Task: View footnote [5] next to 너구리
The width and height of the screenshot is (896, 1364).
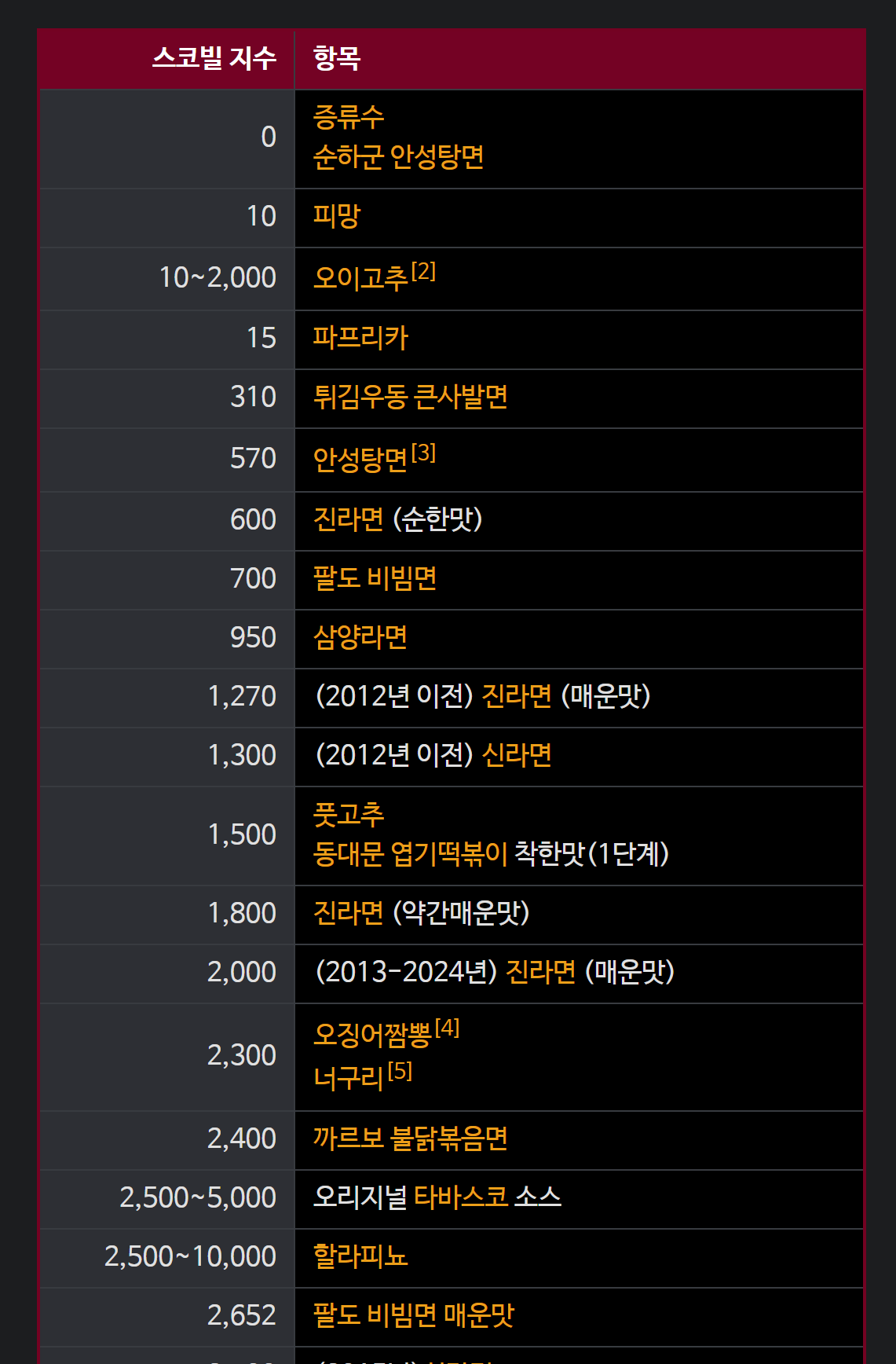Action: coord(400,1071)
